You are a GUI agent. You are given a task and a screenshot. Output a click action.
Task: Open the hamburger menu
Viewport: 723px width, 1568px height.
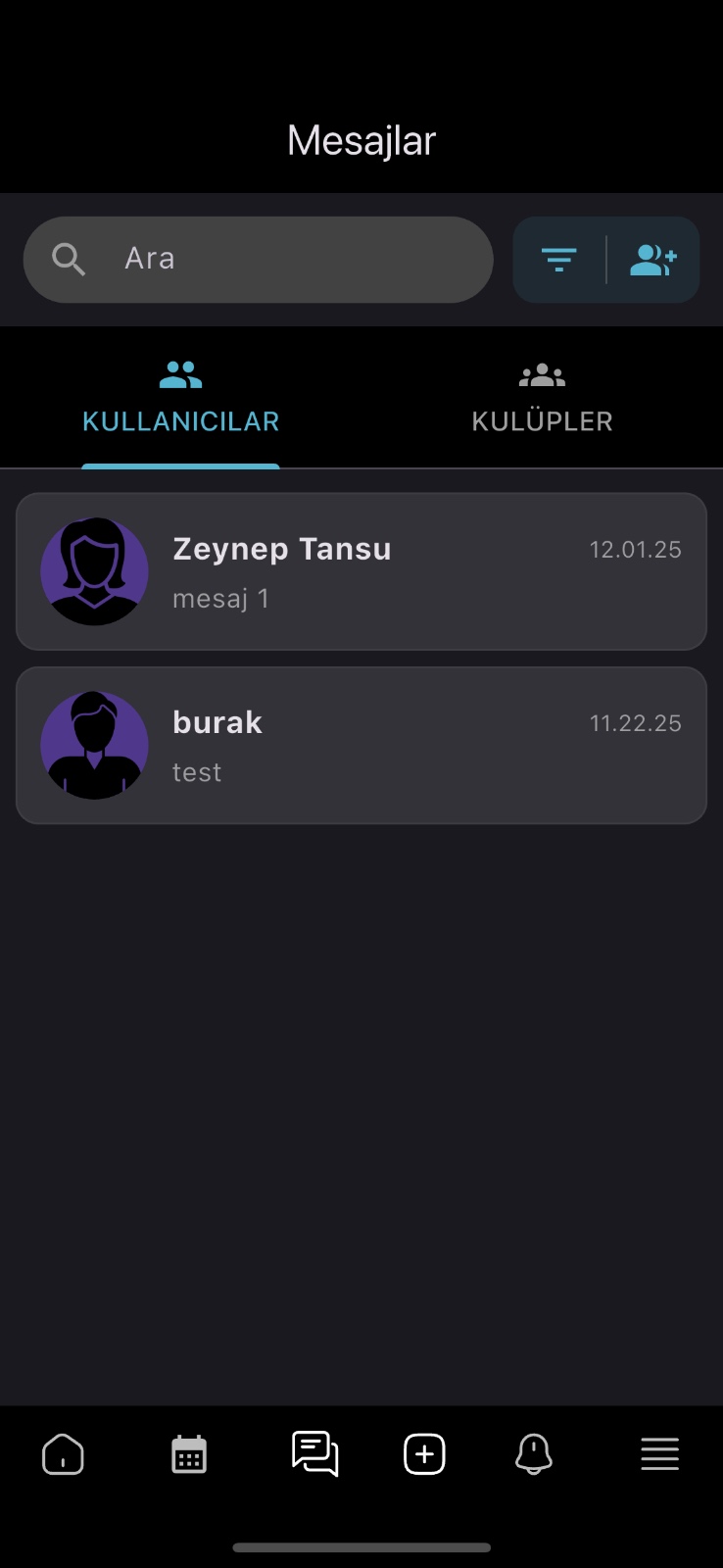point(659,1454)
